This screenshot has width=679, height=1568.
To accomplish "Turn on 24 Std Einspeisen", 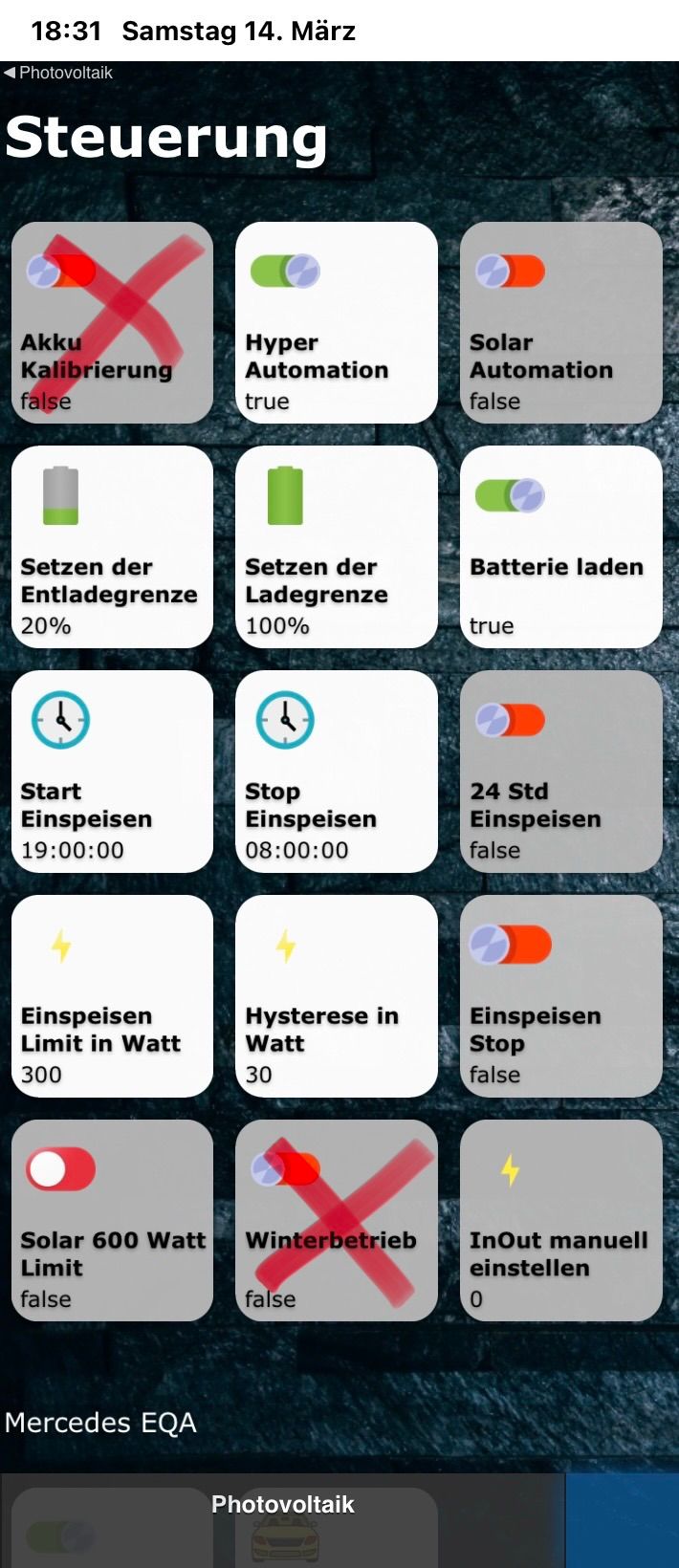I will point(510,720).
